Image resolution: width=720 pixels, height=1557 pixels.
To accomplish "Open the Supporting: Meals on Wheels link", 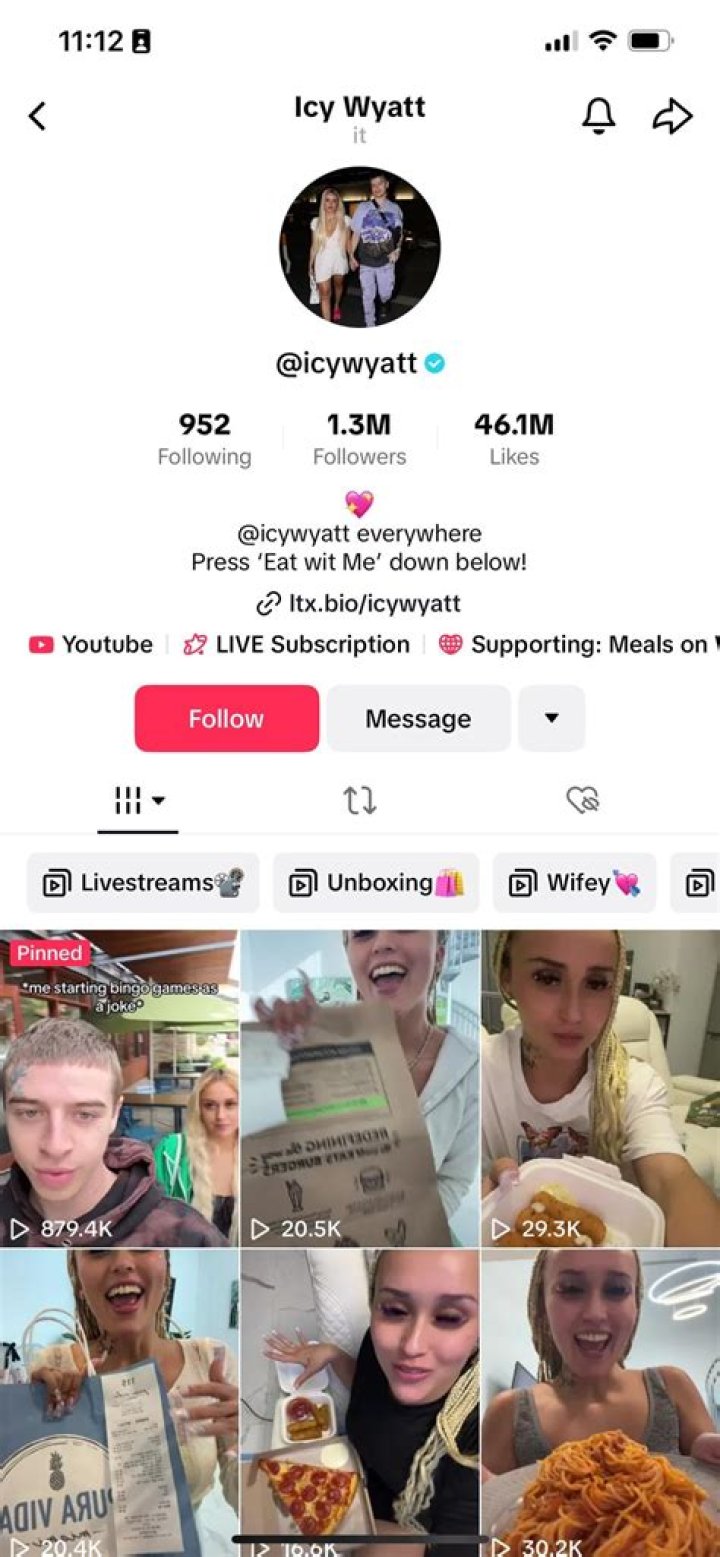I will coord(578,645).
